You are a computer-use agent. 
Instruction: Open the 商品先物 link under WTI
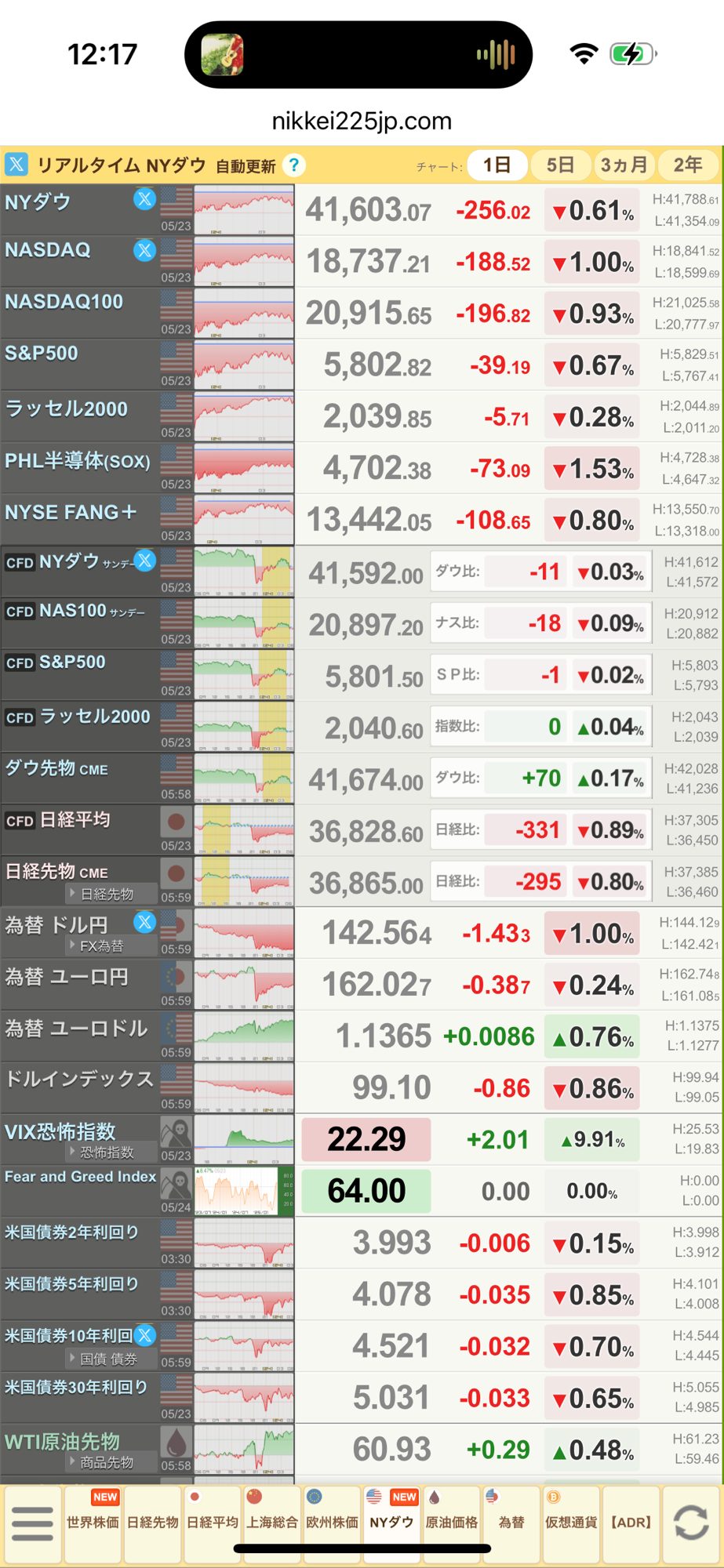[106, 1462]
